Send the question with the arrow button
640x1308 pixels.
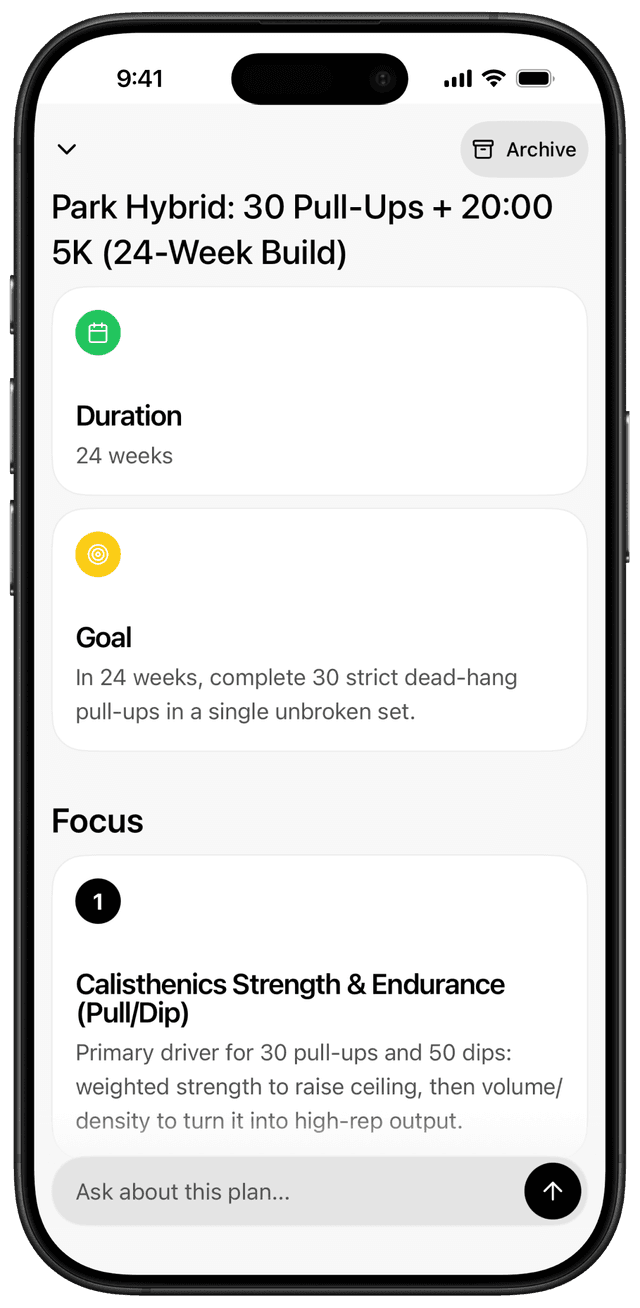coord(552,1191)
